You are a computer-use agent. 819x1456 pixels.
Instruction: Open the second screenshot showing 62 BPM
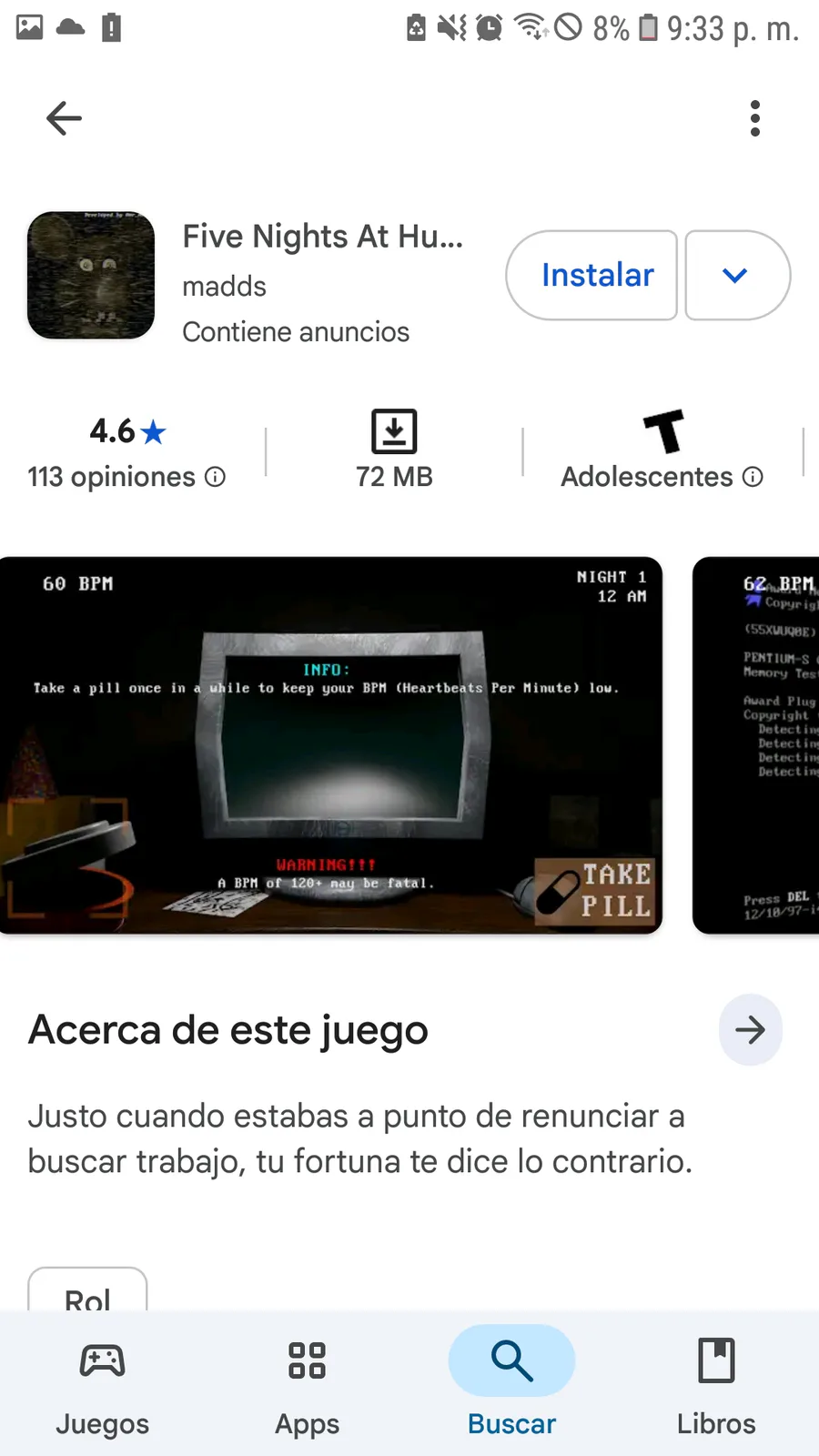point(757,744)
